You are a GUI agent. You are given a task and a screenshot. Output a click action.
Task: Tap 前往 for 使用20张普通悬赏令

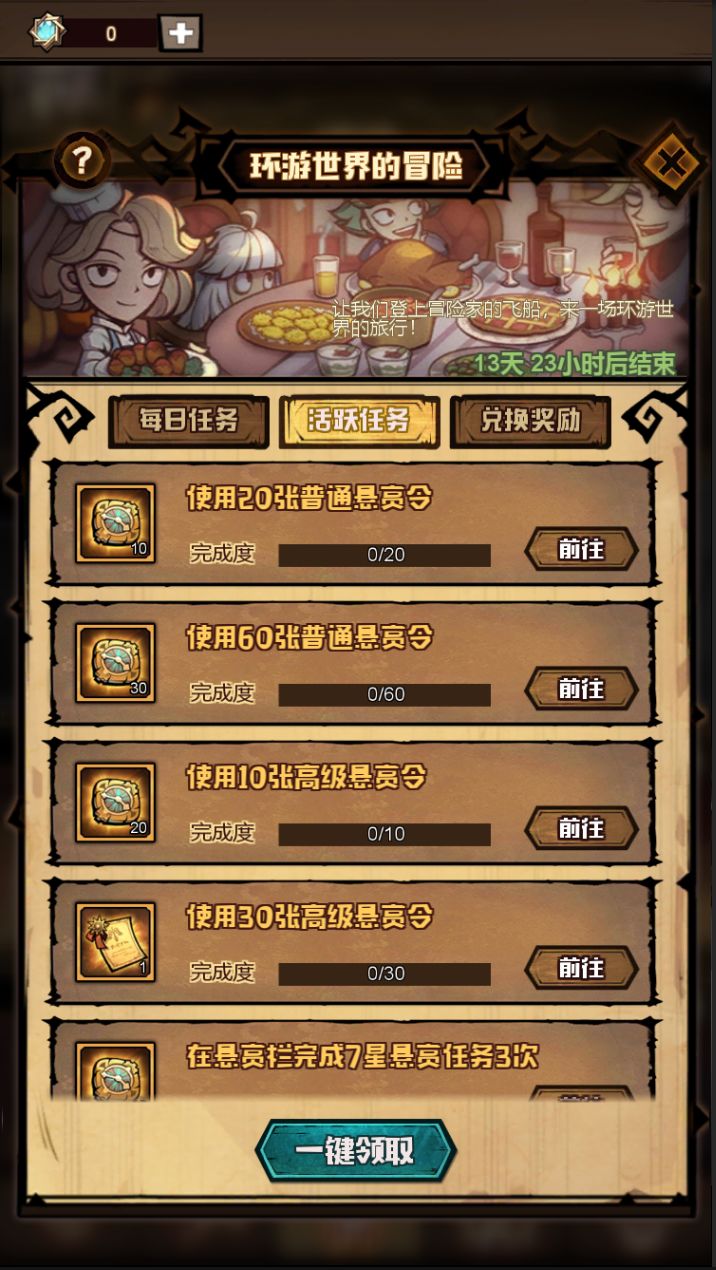(x=581, y=549)
